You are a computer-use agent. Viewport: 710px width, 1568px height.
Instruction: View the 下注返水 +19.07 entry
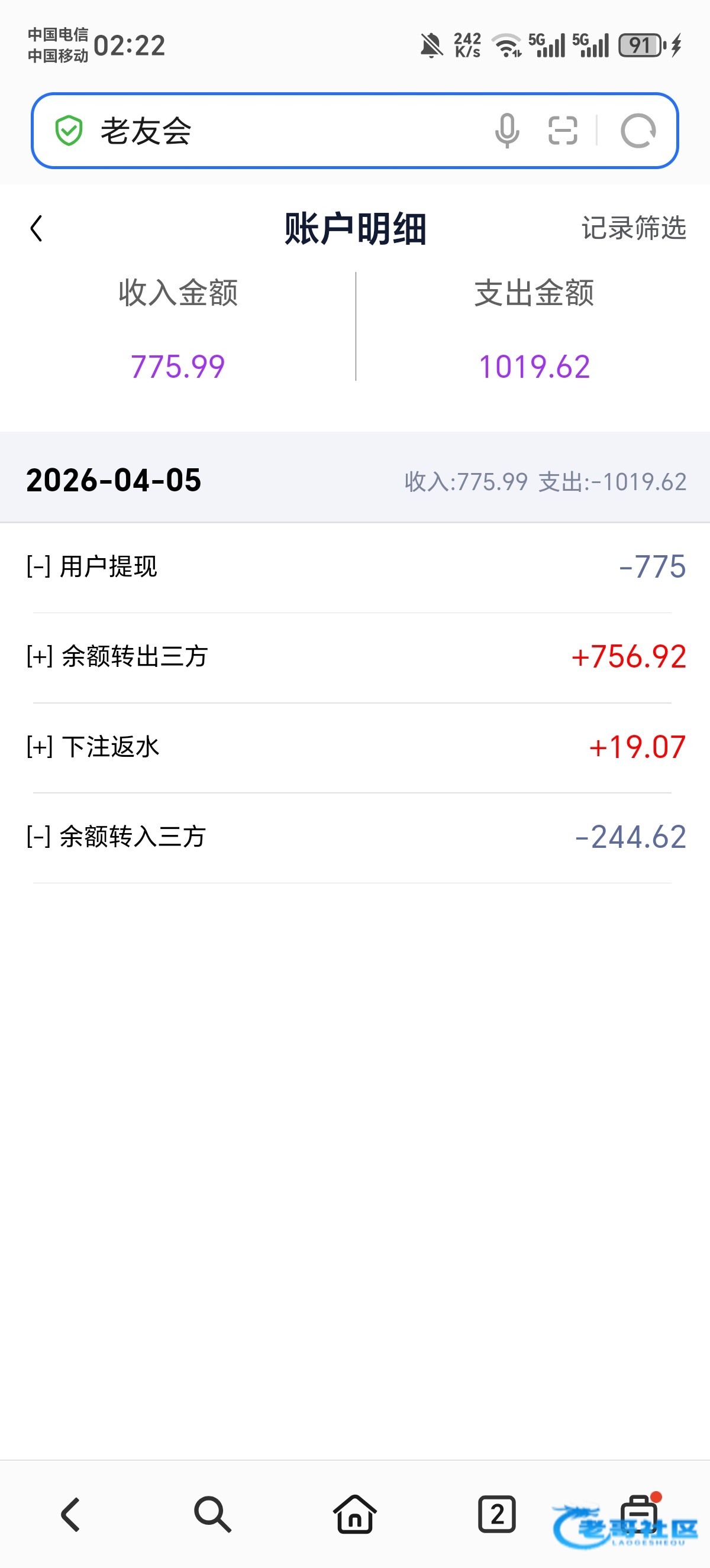click(355, 747)
